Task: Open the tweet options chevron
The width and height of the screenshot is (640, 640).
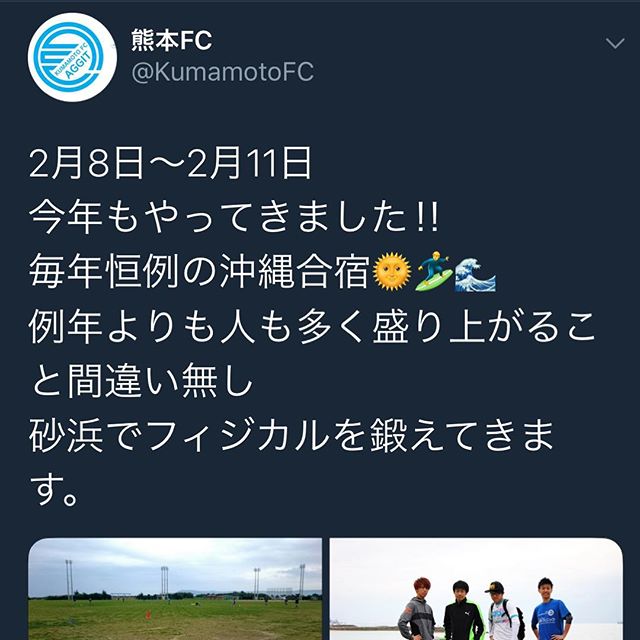Action: tap(613, 44)
